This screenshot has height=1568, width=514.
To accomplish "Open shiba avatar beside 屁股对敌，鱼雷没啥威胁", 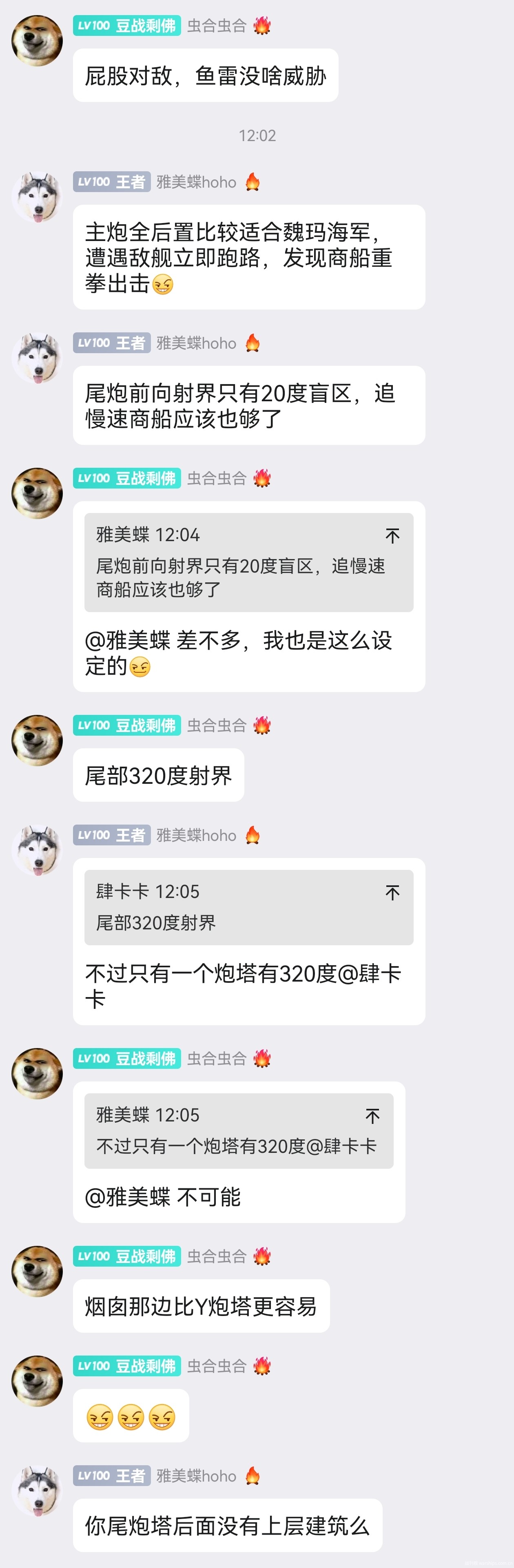I will pos(37,41).
